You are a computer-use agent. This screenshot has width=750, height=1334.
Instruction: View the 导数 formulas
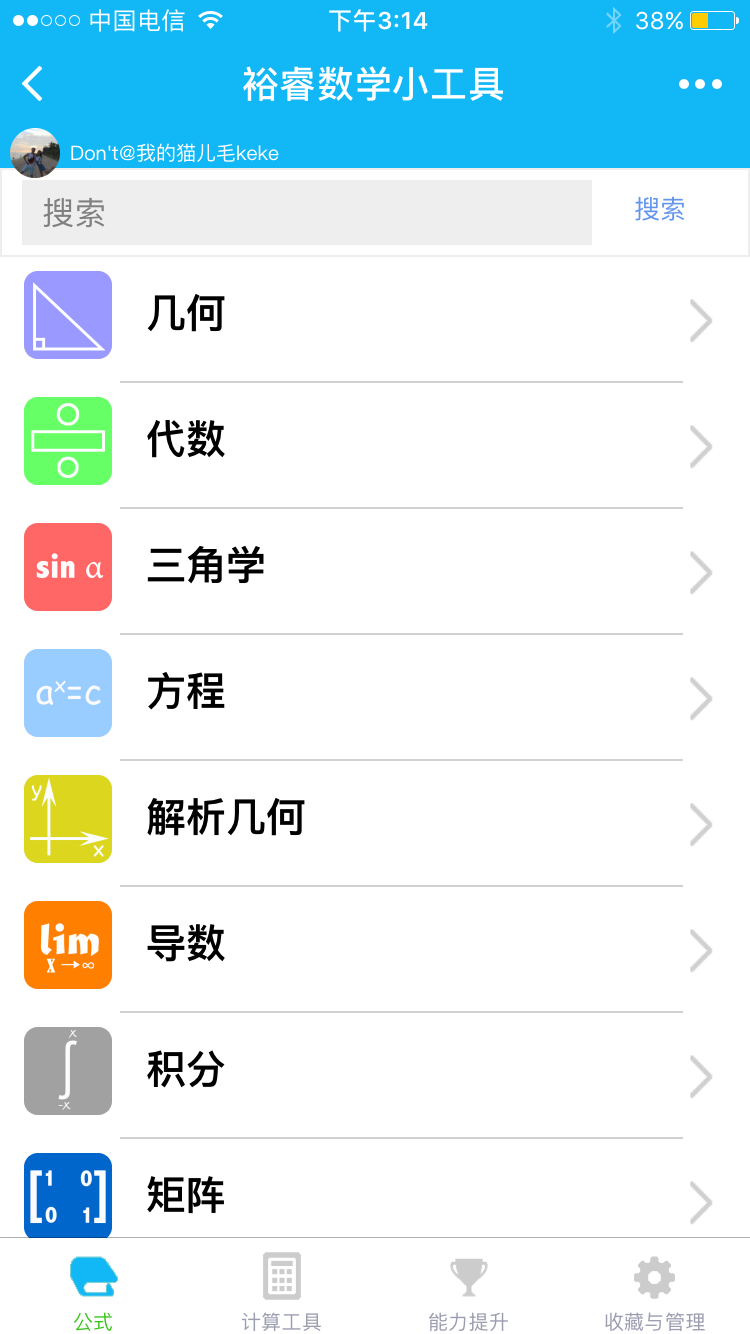pos(375,946)
